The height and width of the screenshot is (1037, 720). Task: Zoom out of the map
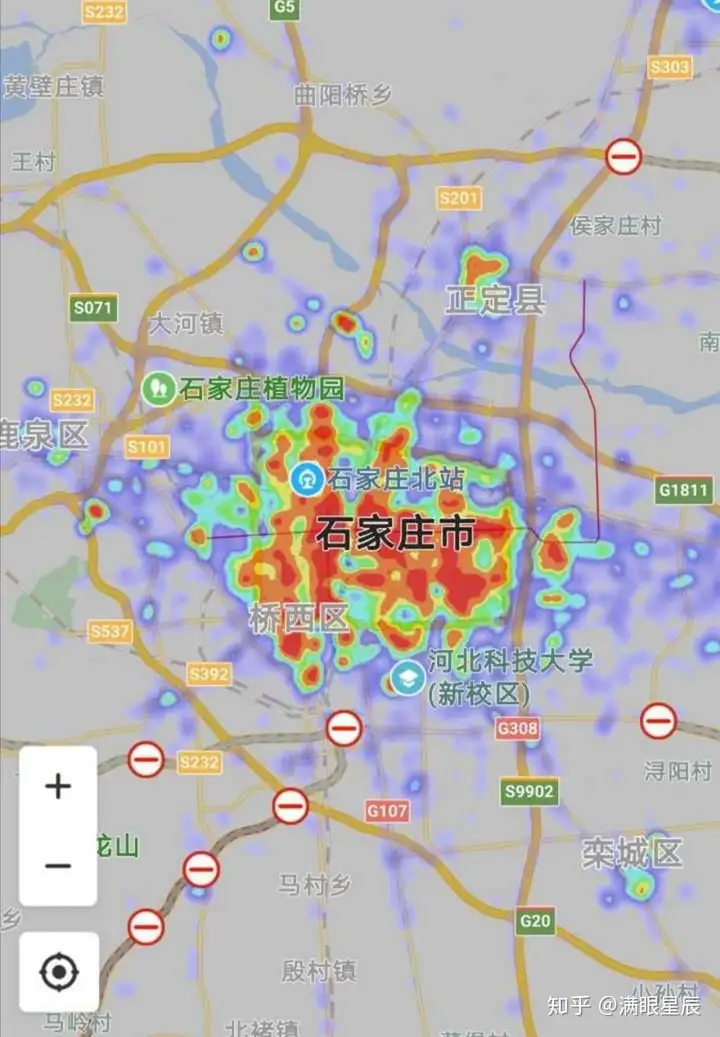58,865
